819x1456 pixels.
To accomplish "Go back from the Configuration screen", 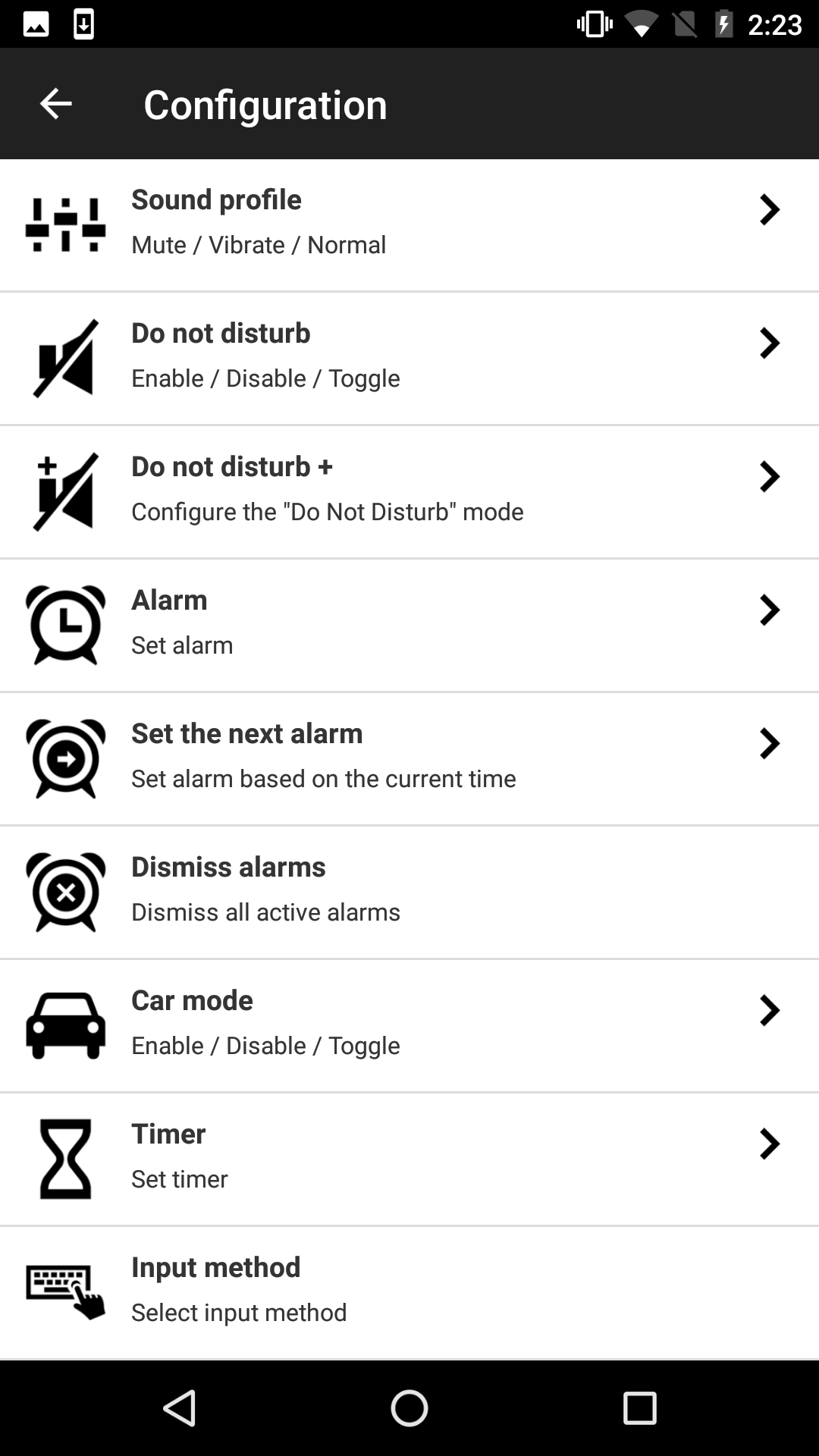I will (x=55, y=104).
